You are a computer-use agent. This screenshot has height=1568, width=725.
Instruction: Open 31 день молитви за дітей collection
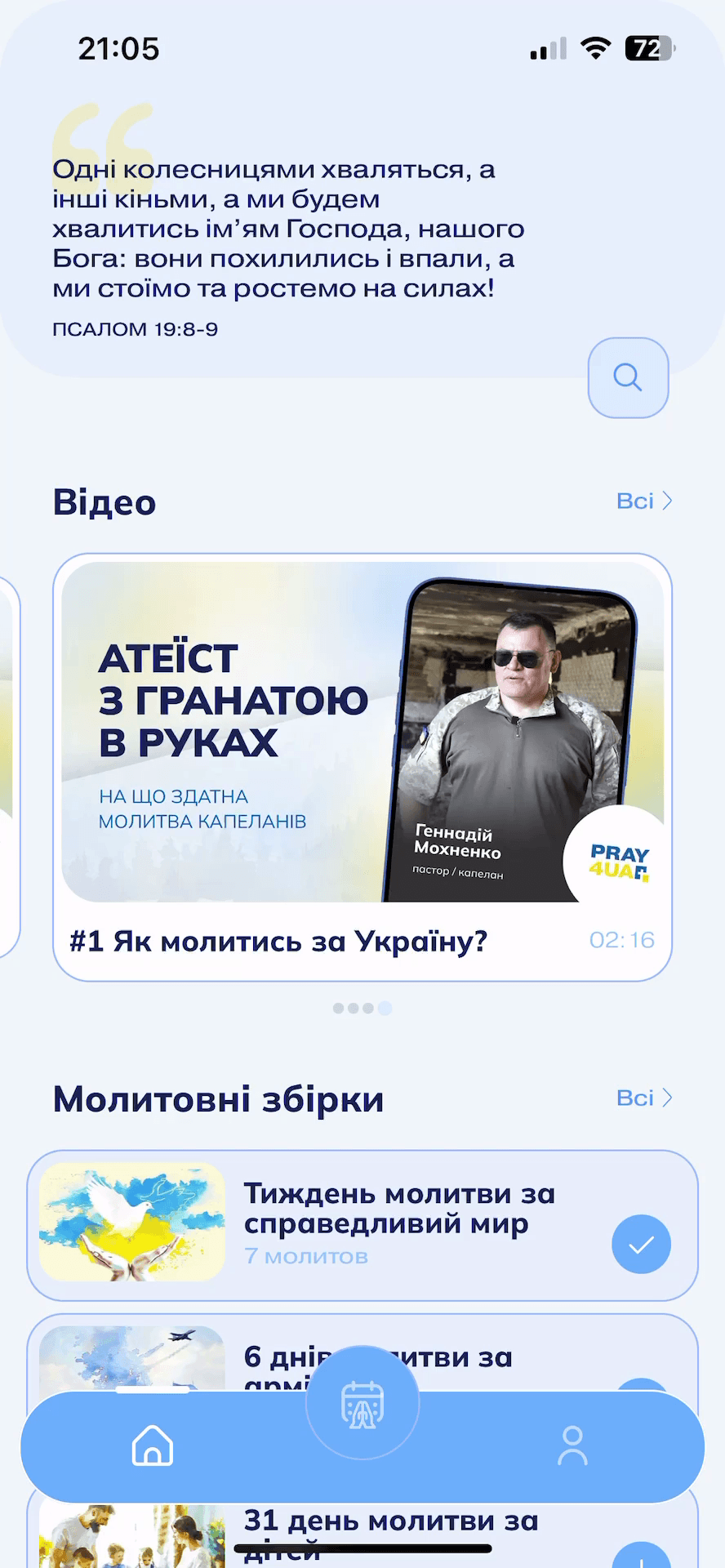click(362, 1527)
